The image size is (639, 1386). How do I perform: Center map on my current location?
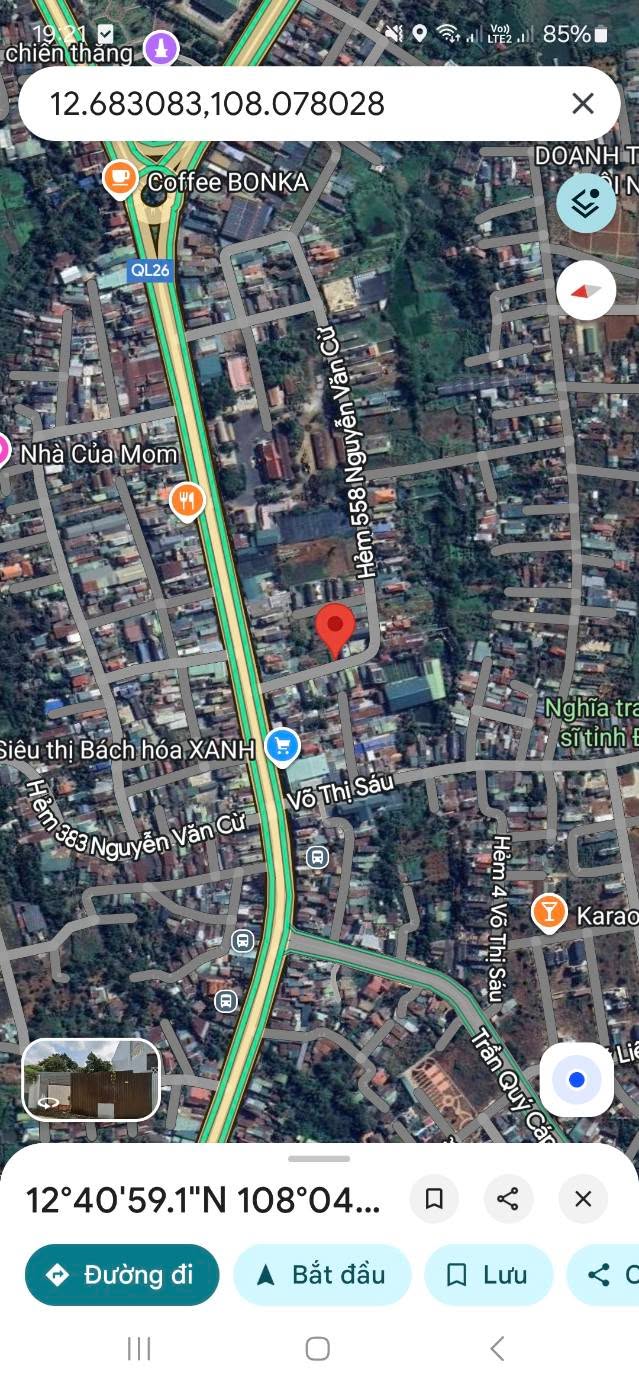click(576, 1080)
